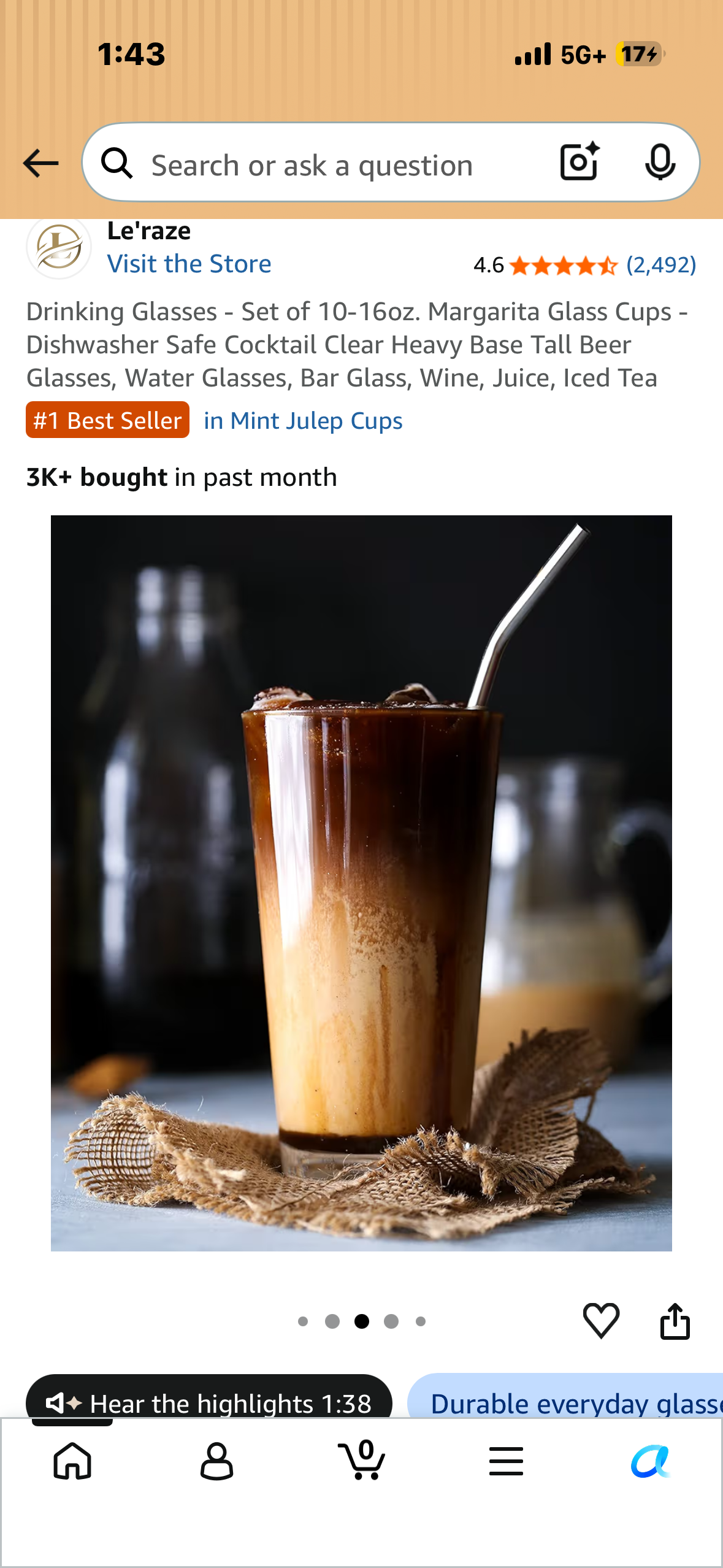Tap the image page indicator dots
Image resolution: width=723 pixels, height=1568 pixels.
pos(362,1321)
